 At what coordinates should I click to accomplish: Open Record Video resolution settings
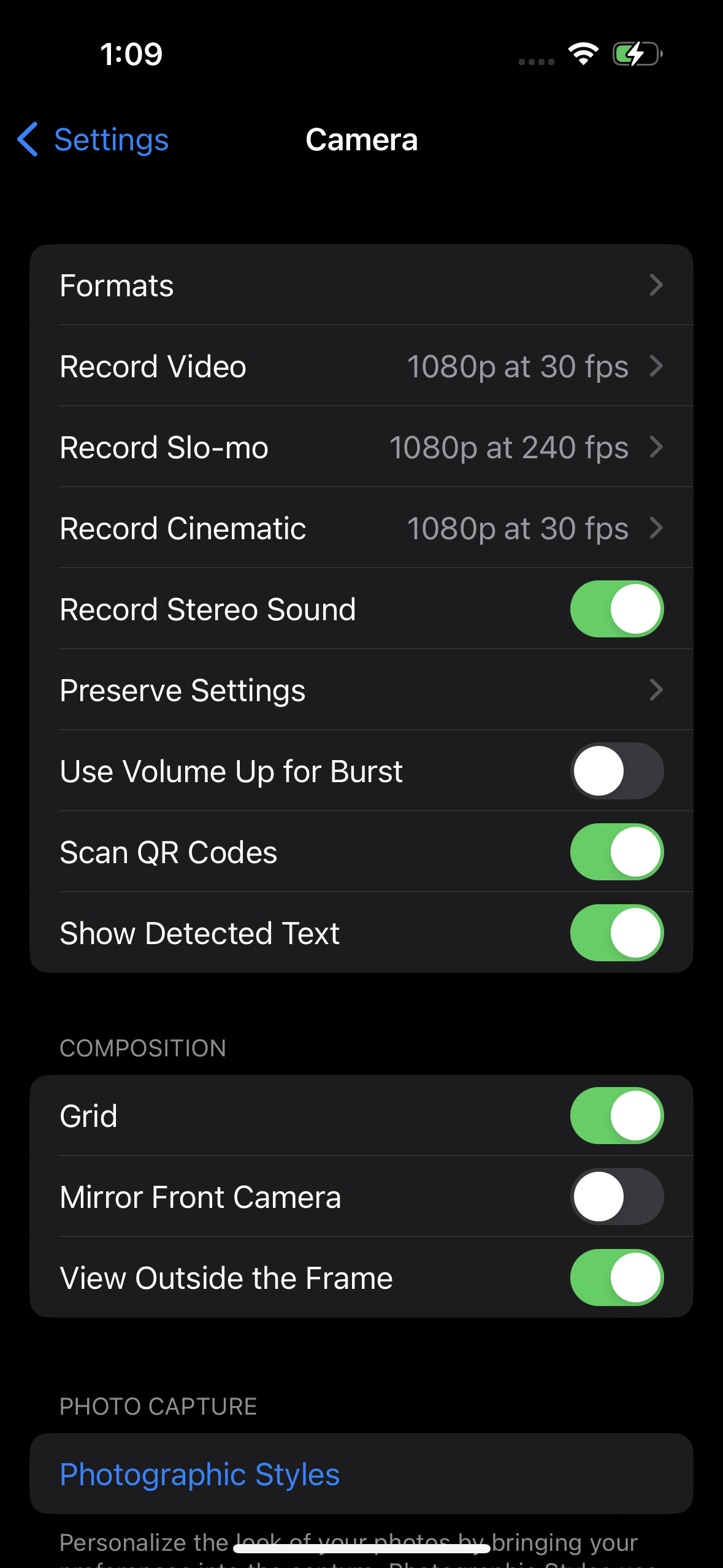click(361, 366)
